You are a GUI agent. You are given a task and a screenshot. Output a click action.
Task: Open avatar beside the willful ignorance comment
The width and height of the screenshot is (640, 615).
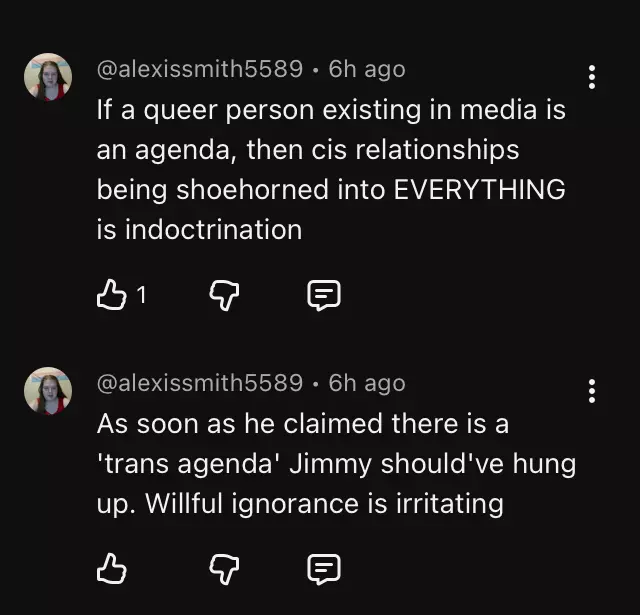pyautogui.click(x=48, y=392)
